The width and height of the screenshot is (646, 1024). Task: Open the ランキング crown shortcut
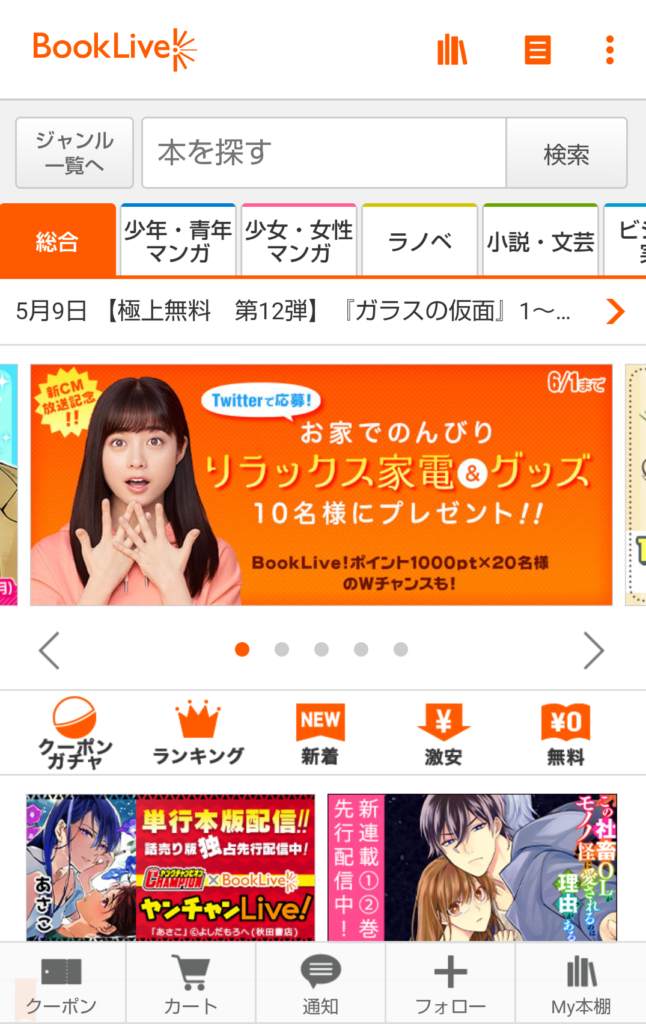[x=198, y=733]
